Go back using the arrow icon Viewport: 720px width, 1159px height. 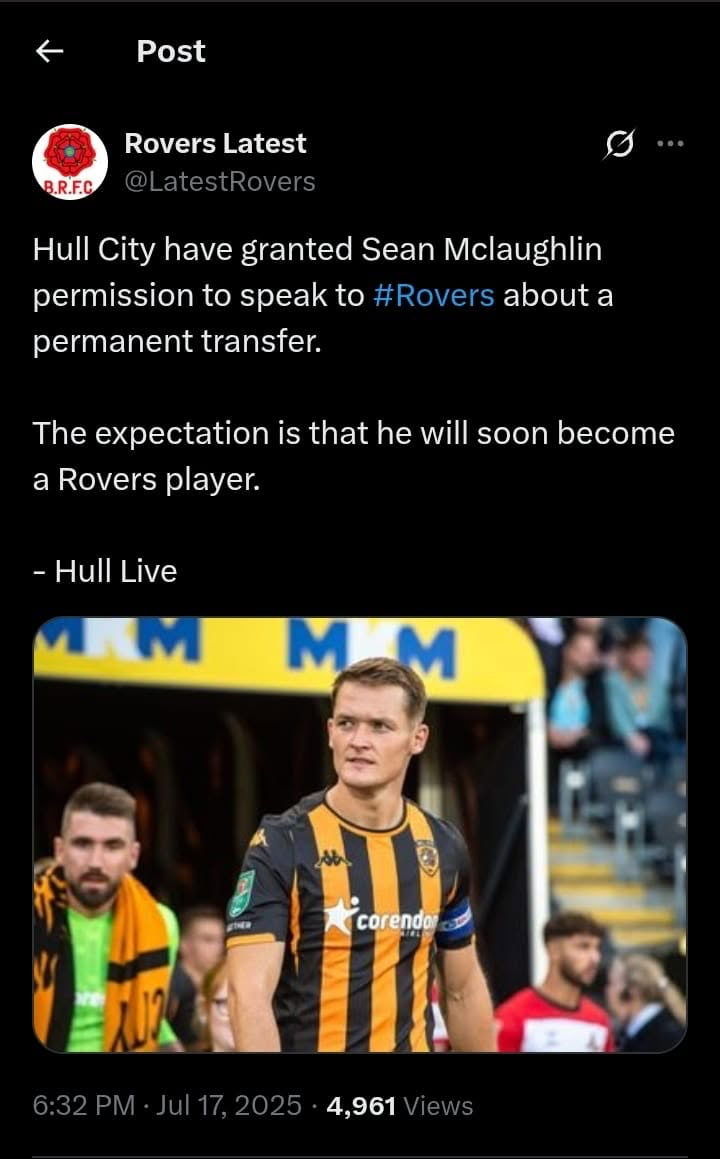[50, 51]
